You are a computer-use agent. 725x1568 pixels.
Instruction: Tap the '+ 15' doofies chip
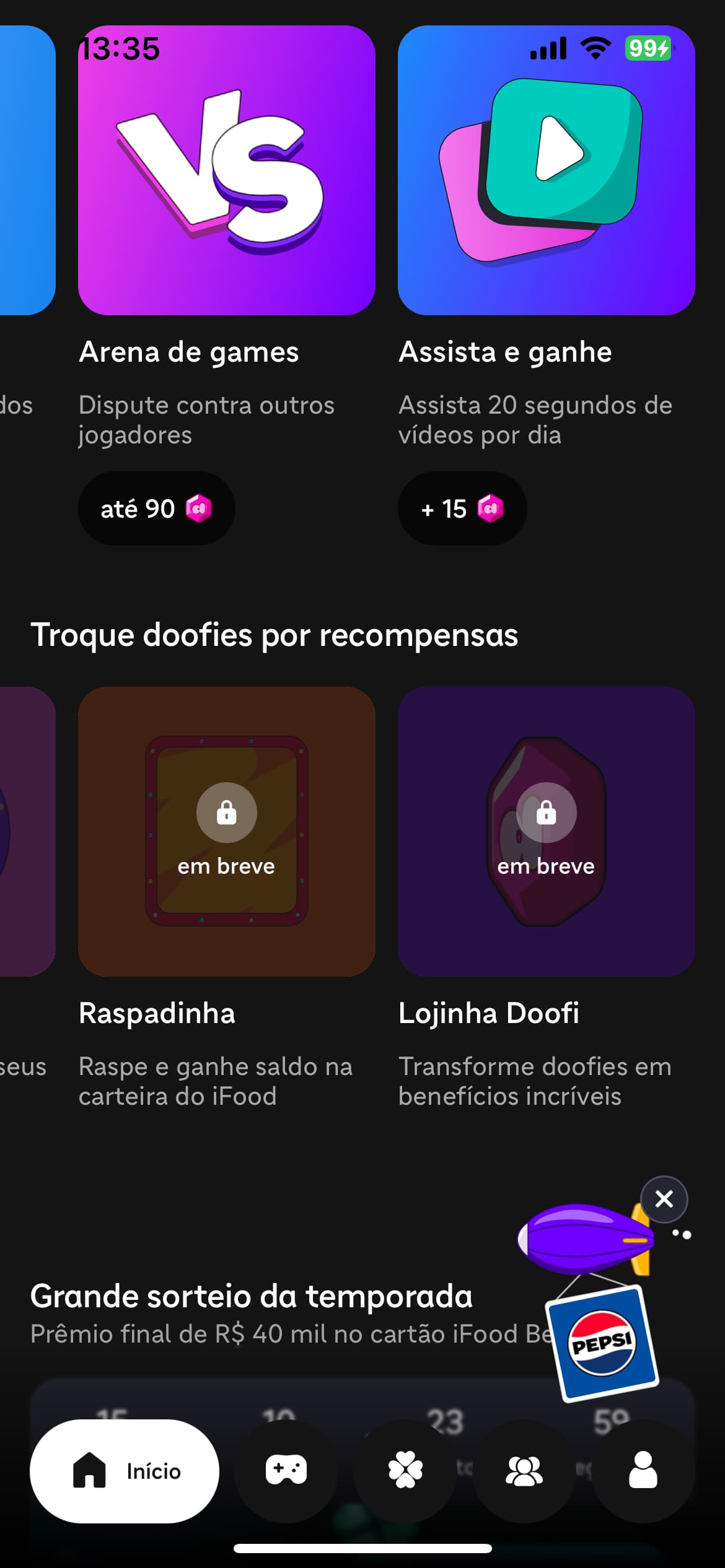462,509
